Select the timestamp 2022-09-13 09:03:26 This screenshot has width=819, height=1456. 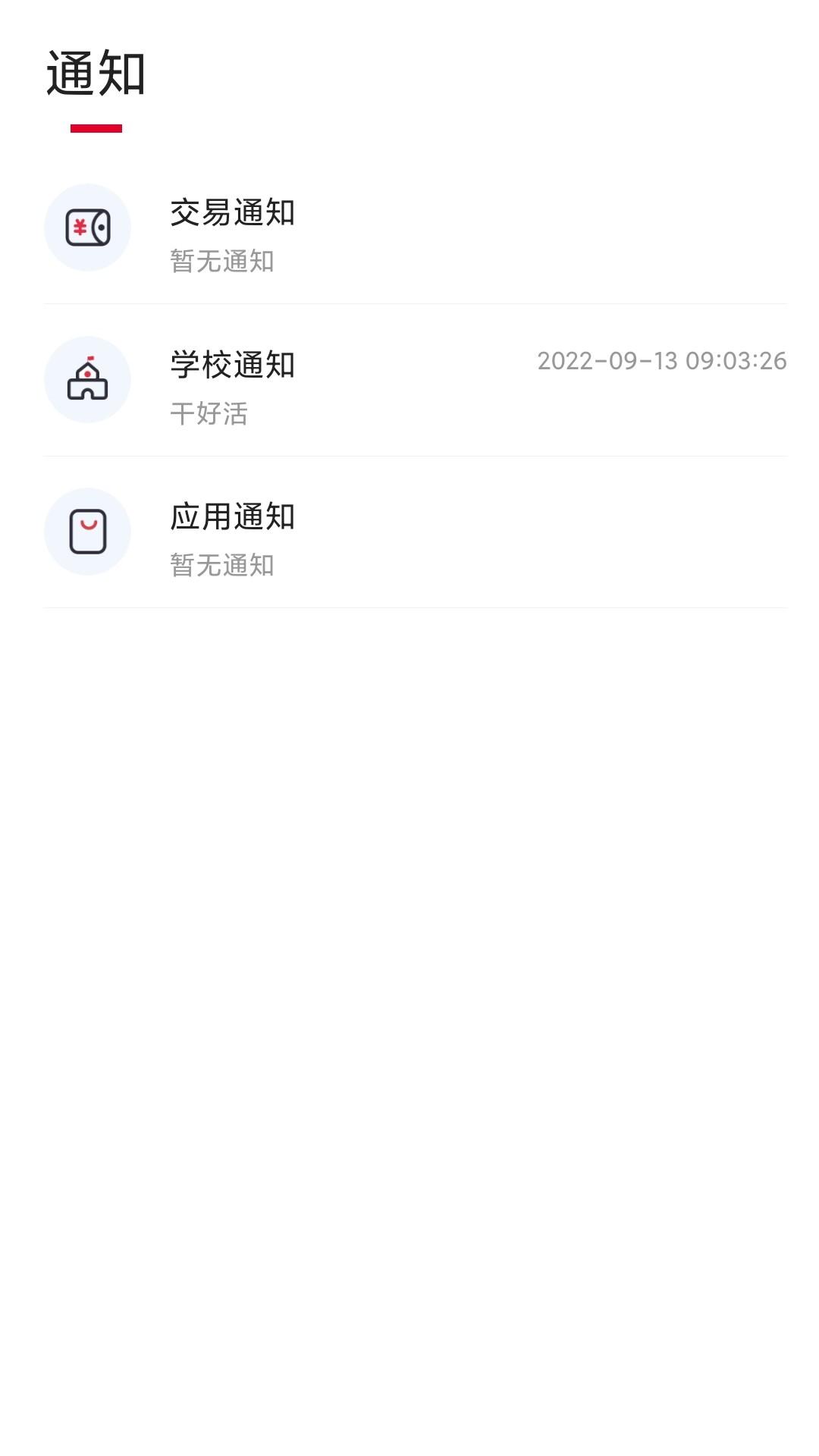point(661,362)
